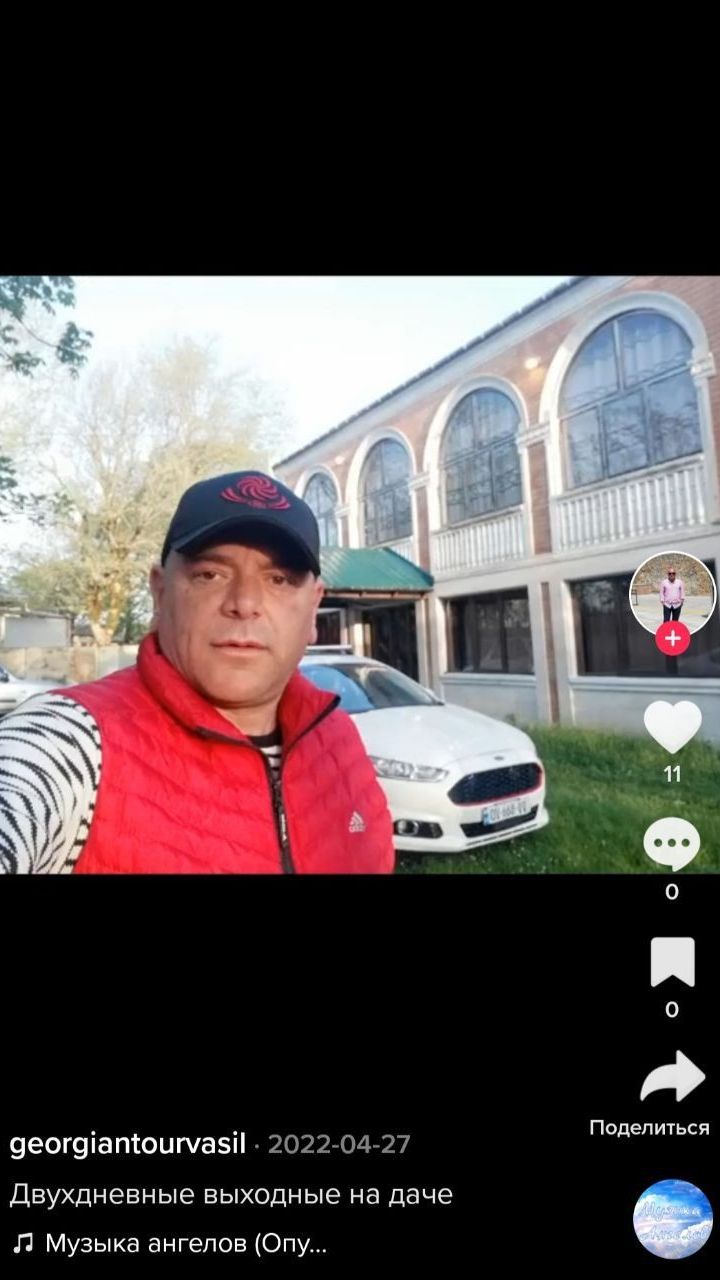
Task: Follow creator with the red plus button
Action: tap(672, 638)
